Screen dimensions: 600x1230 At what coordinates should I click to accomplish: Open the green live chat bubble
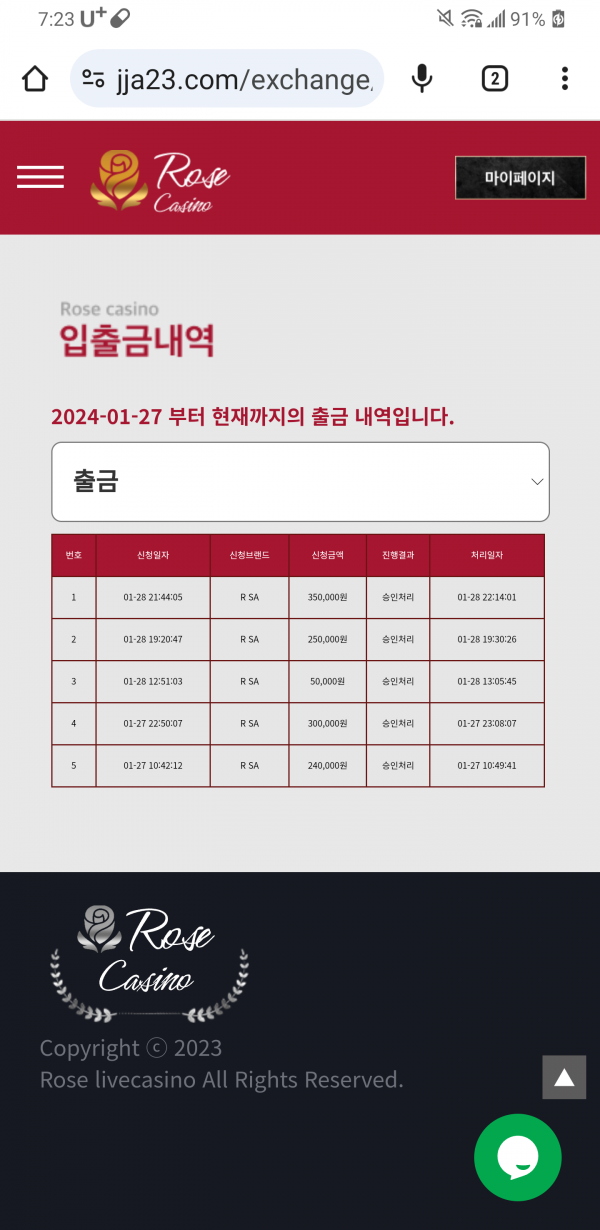click(x=517, y=1157)
